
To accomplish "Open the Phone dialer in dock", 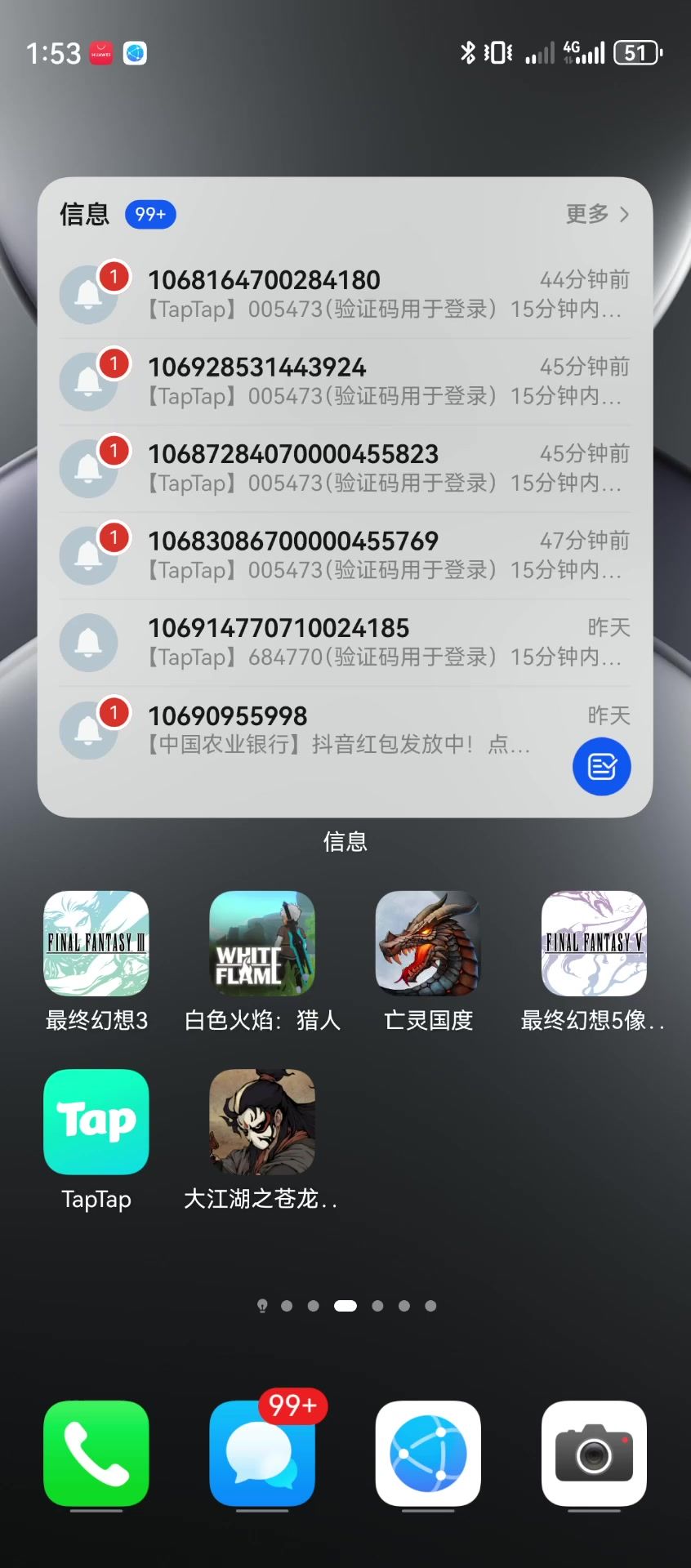I will click(x=96, y=1453).
